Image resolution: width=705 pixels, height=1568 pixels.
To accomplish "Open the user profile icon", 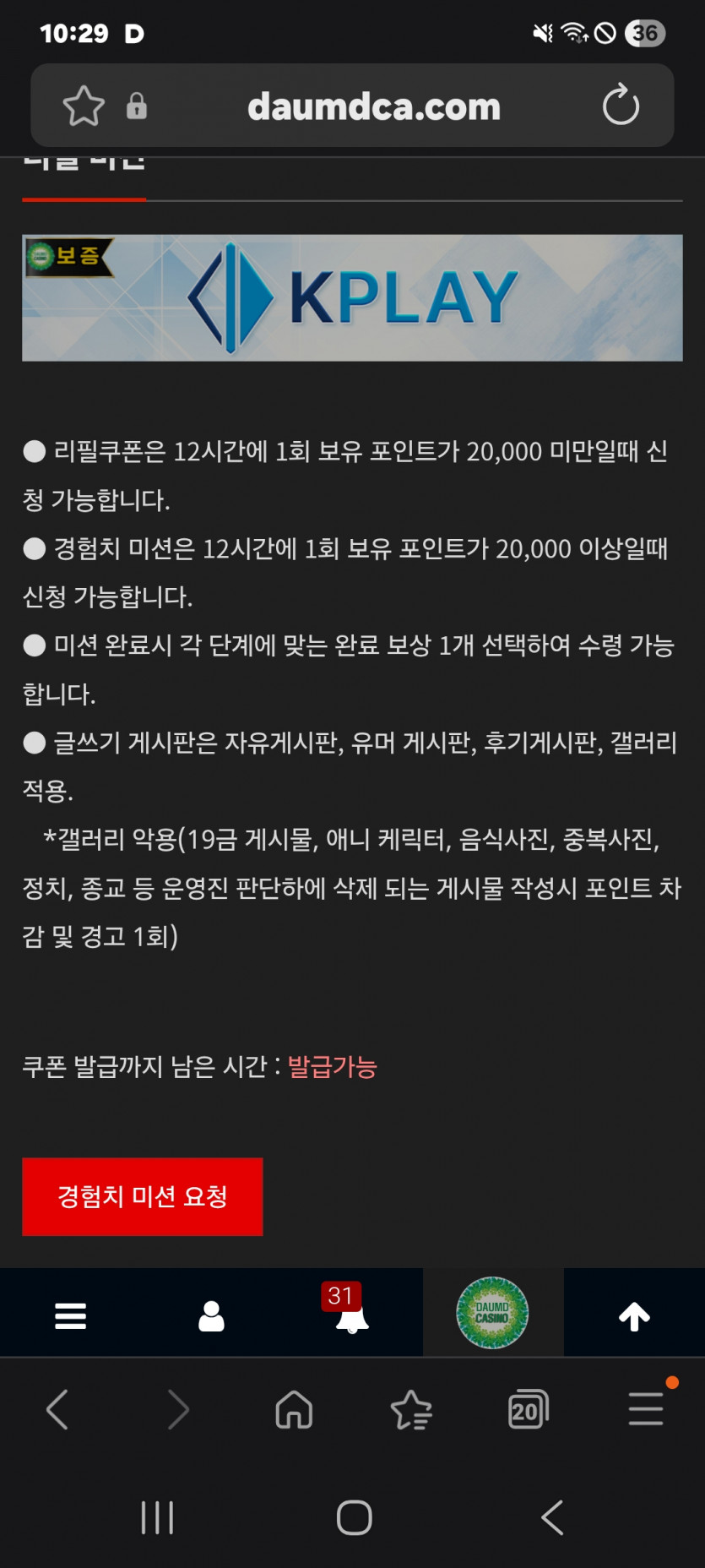I will pyautogui.click(x=211, y=1313).
